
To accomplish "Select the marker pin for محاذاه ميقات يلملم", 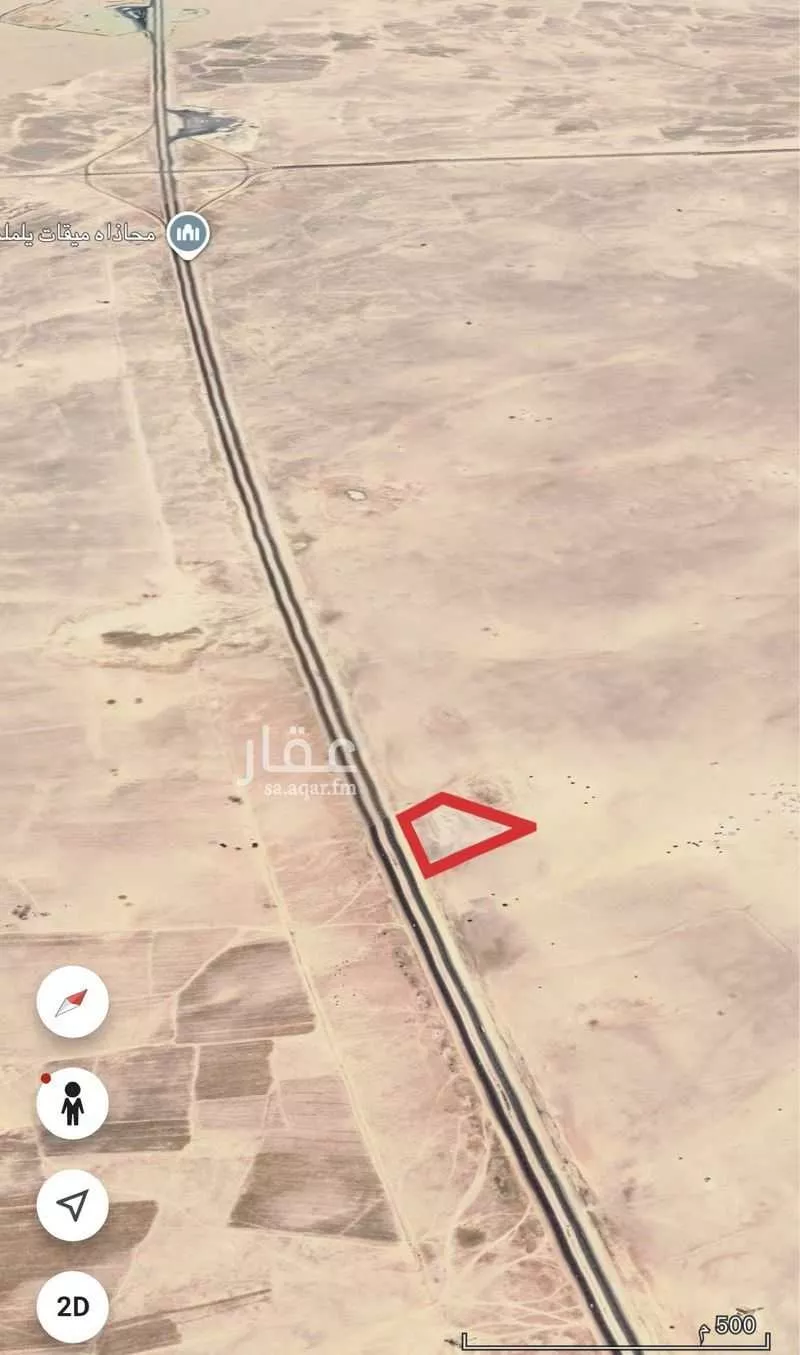I will pos(189,232).
